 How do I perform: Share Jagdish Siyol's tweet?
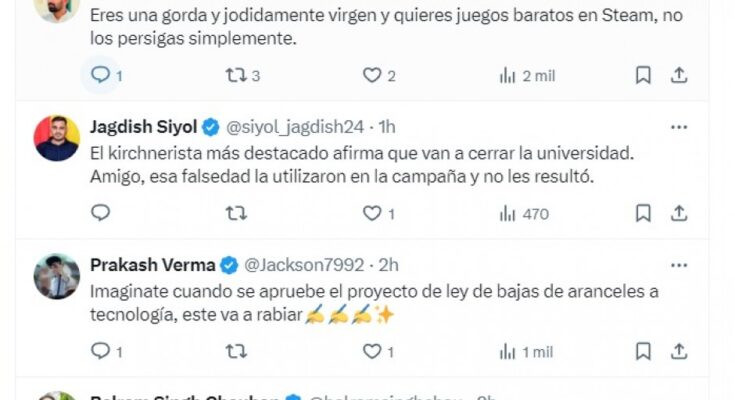click(679, 213)
